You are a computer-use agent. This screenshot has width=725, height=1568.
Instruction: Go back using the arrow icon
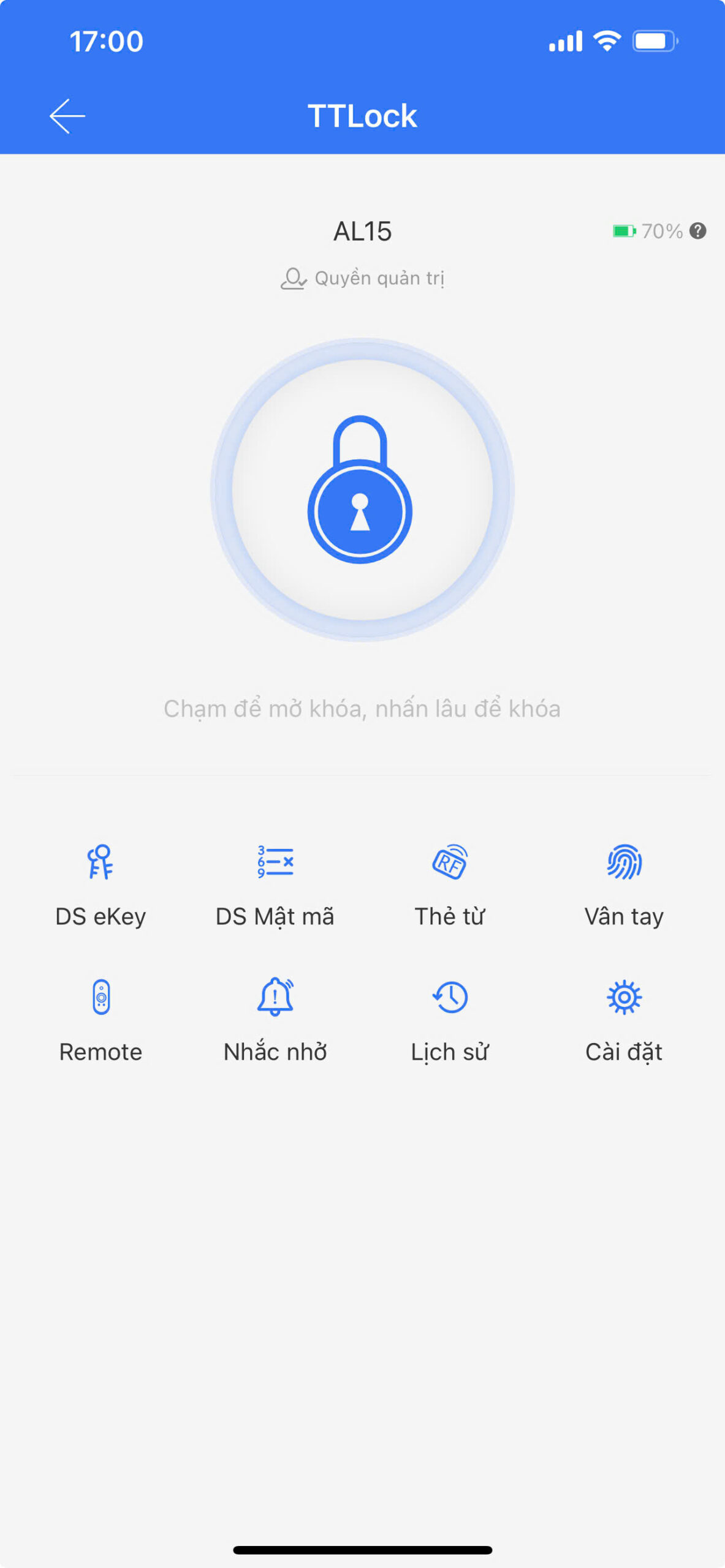(x=67, y=116)
